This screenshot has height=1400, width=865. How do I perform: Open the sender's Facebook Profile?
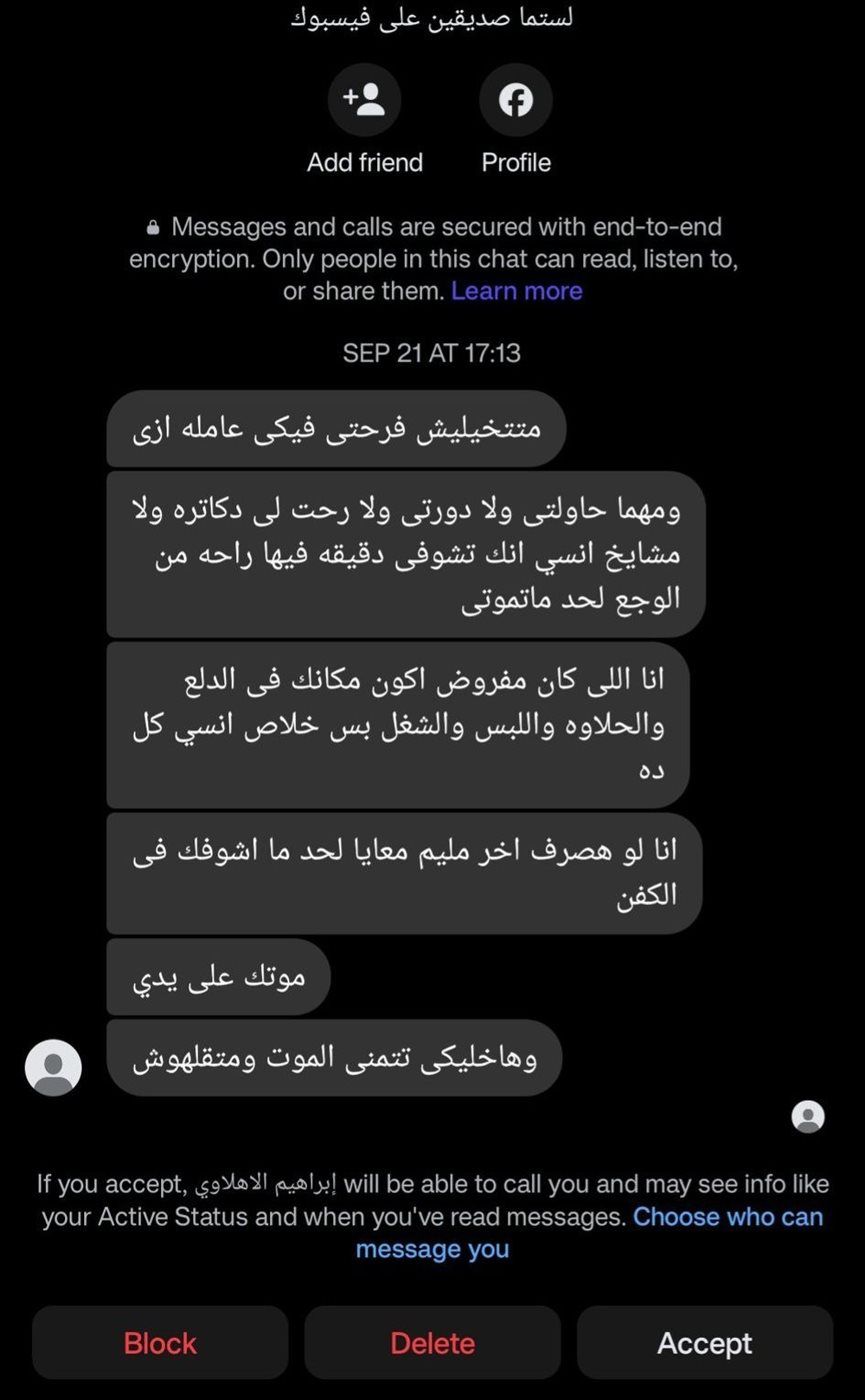(x=515, y=100)
